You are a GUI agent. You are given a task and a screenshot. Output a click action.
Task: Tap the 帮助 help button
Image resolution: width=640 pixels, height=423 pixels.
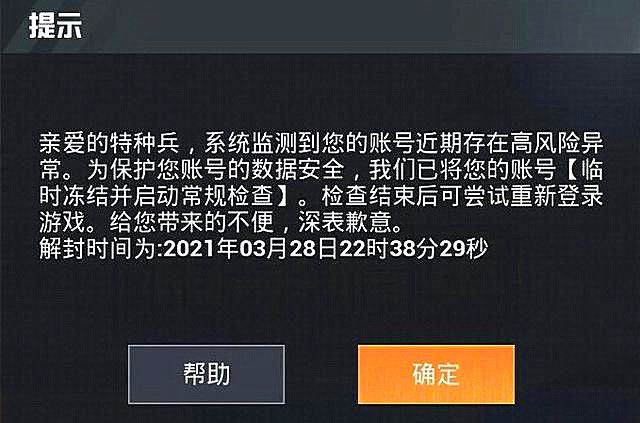(x=206, y=374)
